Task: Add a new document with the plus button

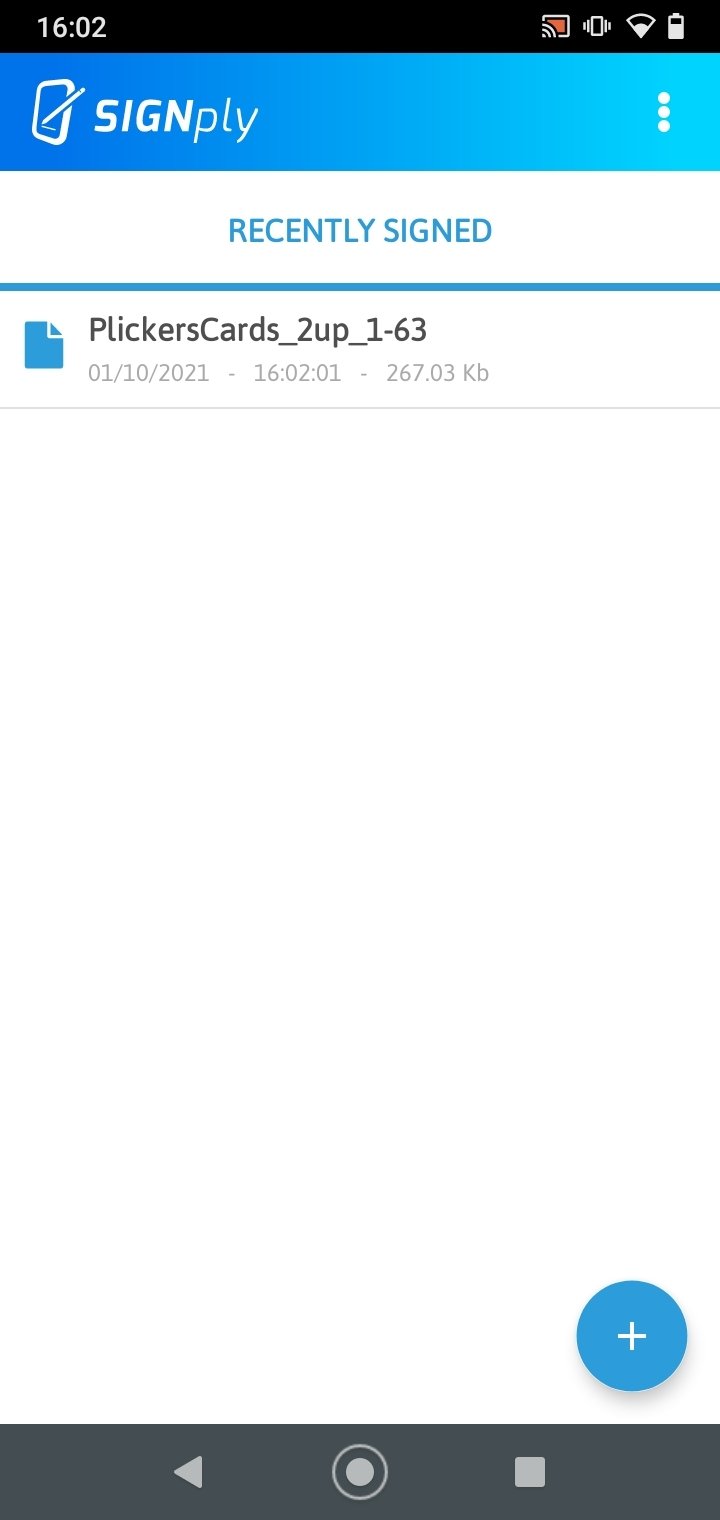Action: 631,1336
